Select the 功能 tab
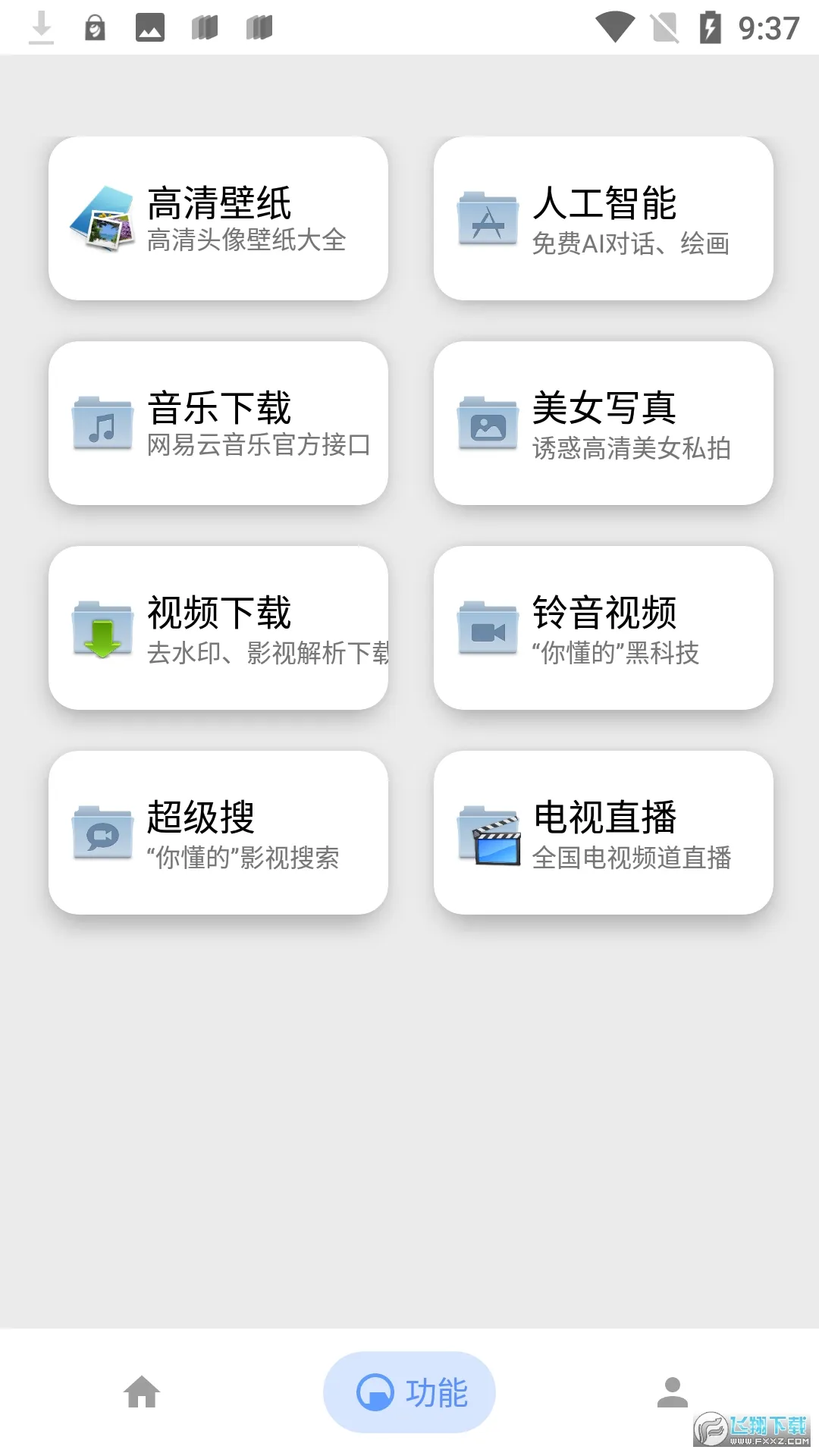Image resolution: width=819 pixels, height=1456 pixels. pos(409,1392)
